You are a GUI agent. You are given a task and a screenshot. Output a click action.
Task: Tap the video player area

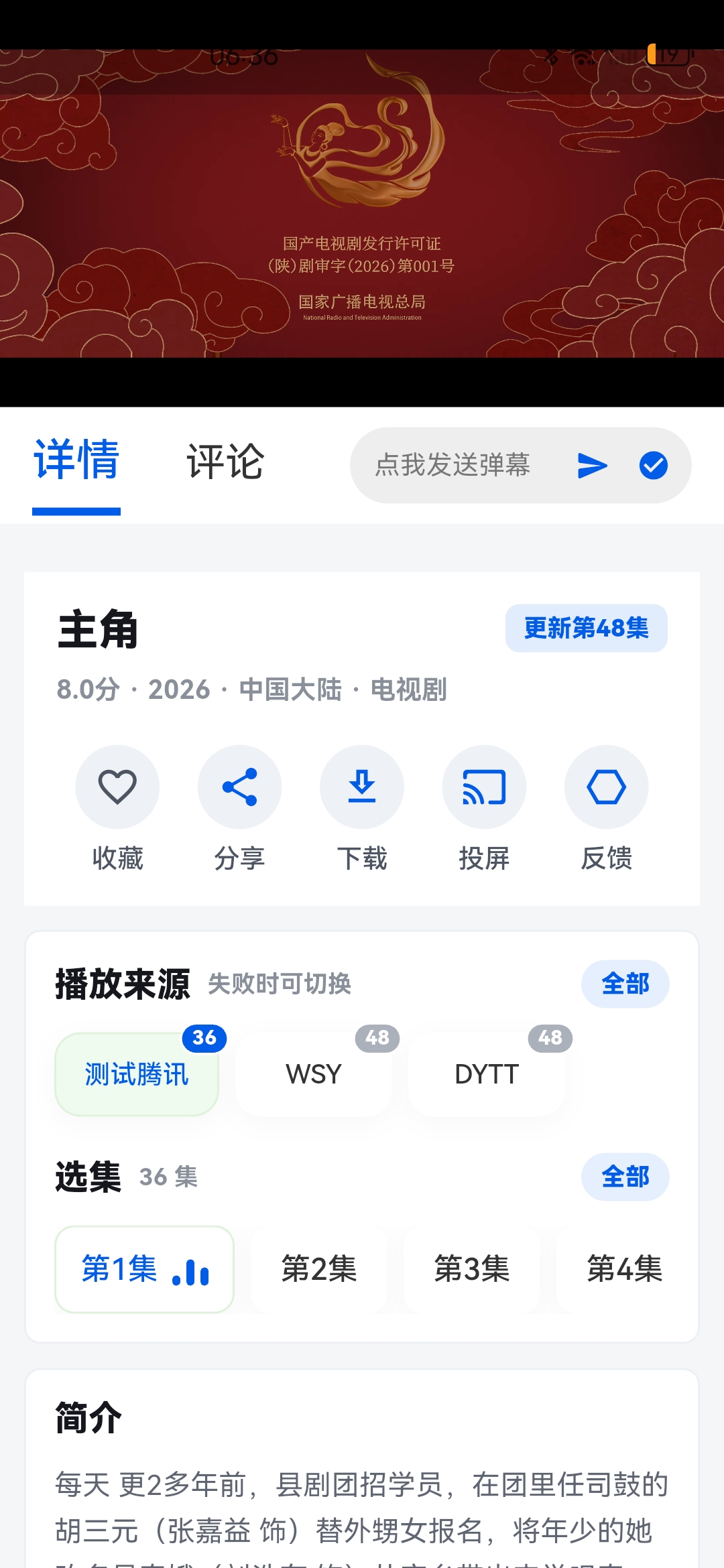coord(362,204)
